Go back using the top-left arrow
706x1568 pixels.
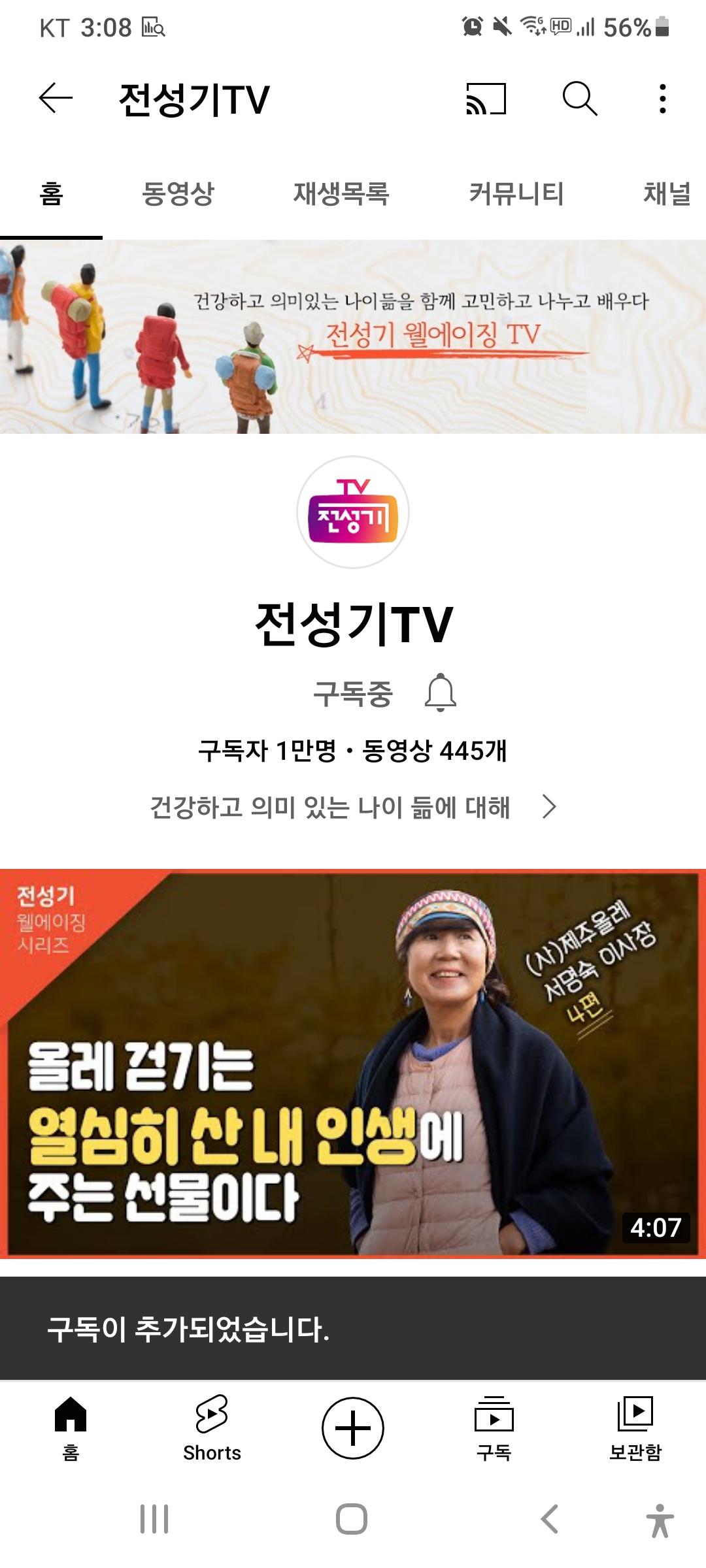pyautogui.click(x=56, y=99)
